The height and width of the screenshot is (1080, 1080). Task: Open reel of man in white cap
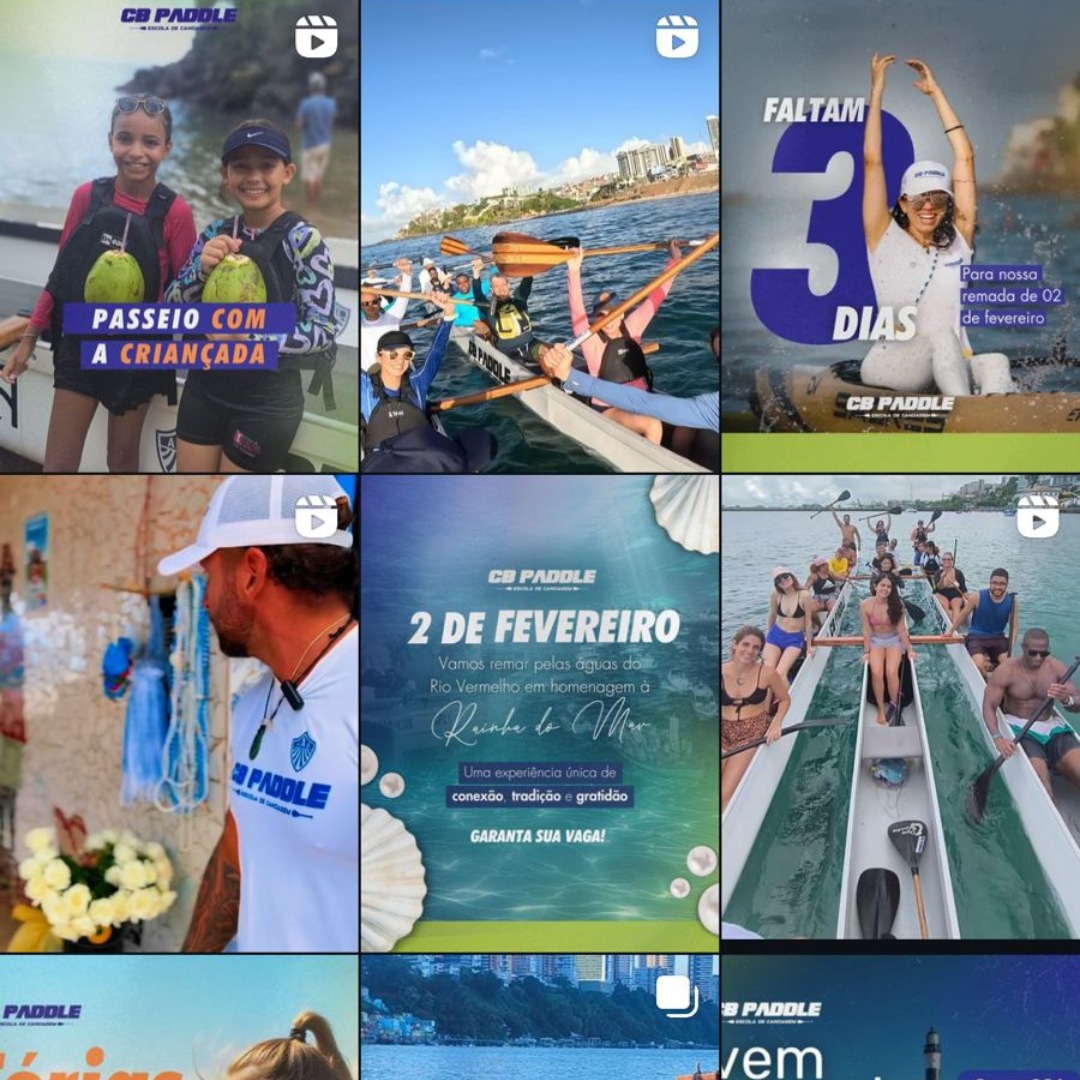pyautogui.click(x=179, y=713)
